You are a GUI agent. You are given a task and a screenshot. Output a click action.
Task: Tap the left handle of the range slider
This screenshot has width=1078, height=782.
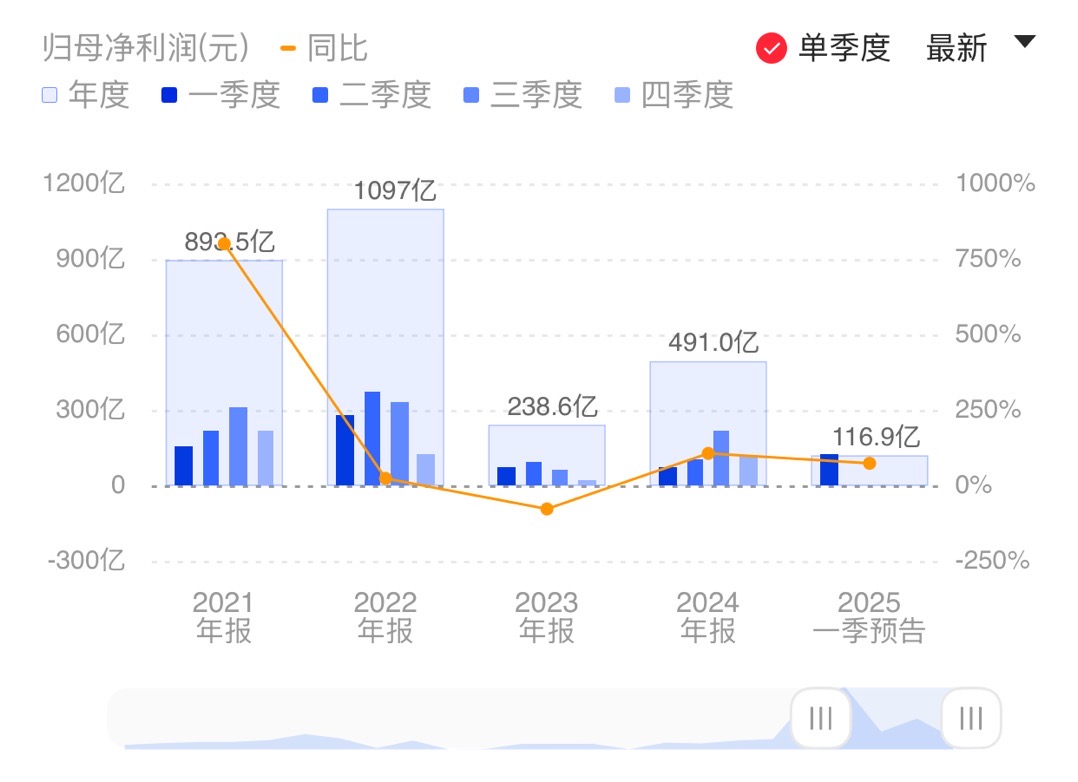pyautogui.click(x=821, y=718)
